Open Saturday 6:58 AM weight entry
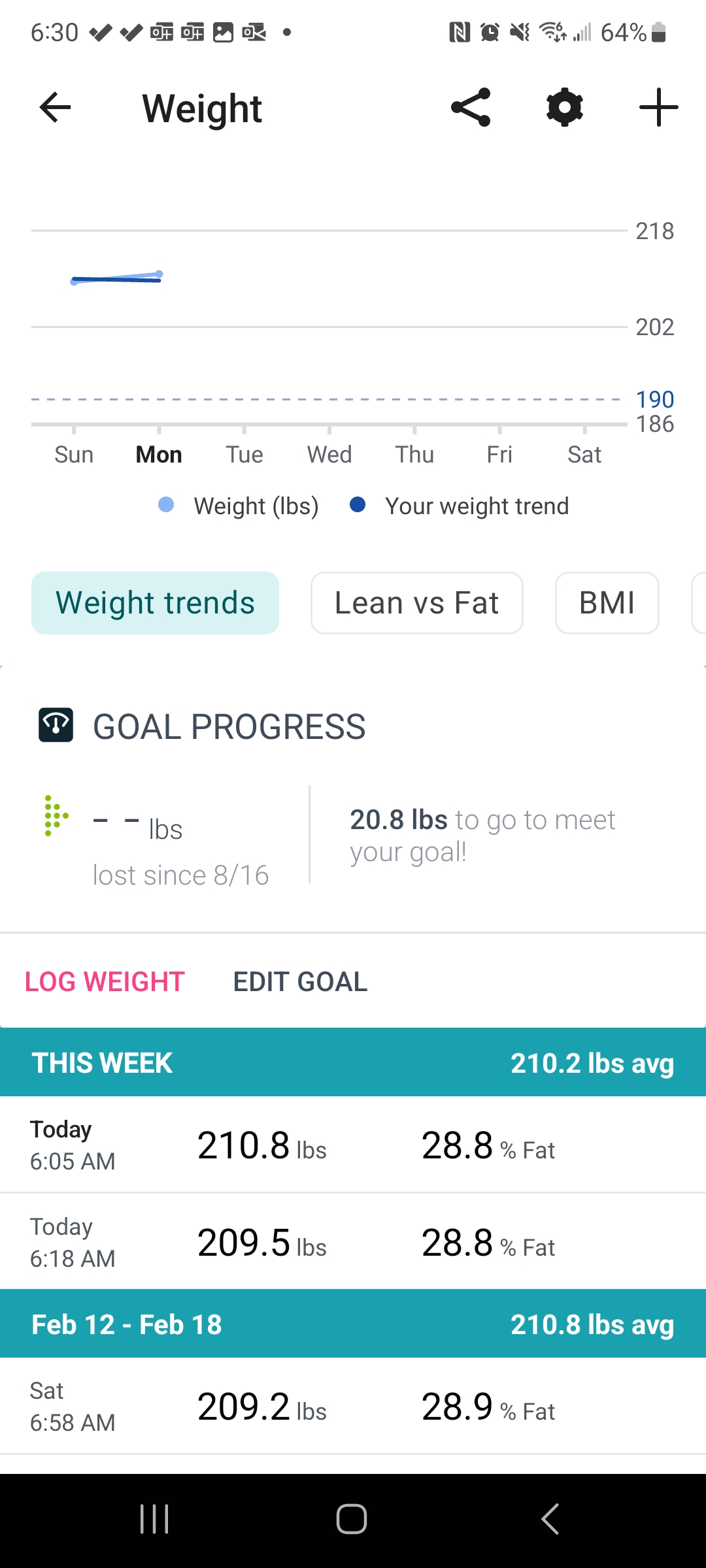706x1568 pixels. 353,1406
